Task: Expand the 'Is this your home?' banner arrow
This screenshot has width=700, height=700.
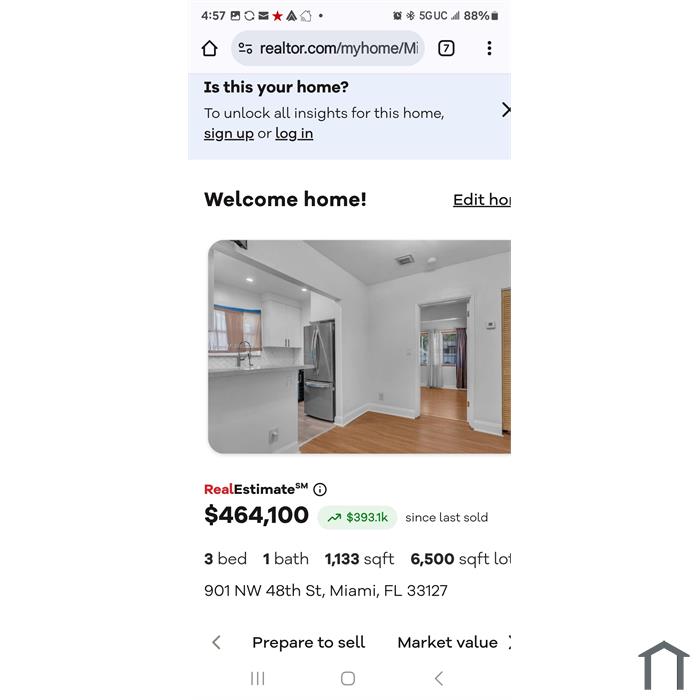Action: point(505,110)
